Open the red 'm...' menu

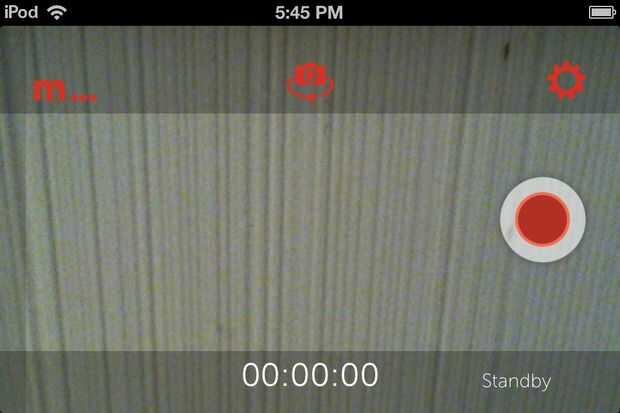[64, 91]
